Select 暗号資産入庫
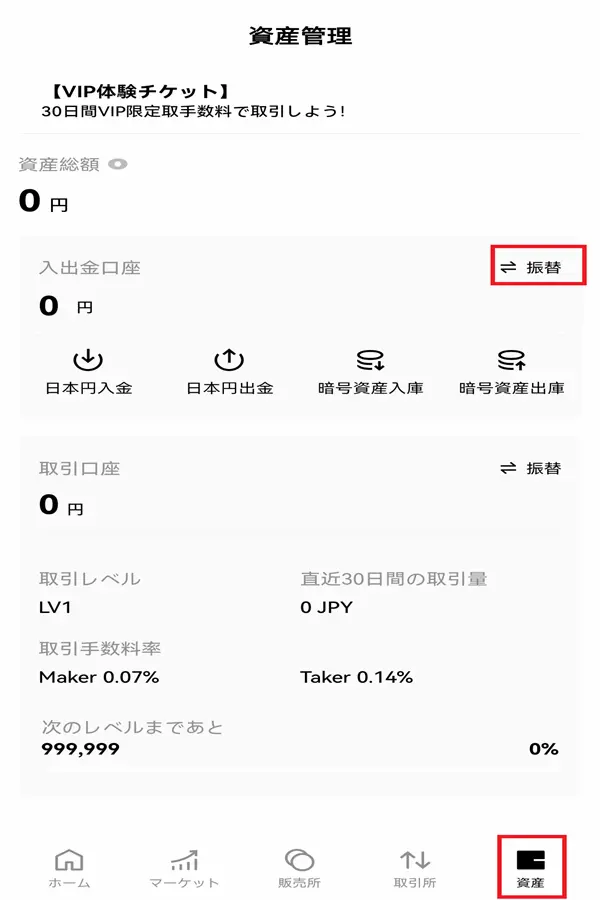 tap(371, 372)
